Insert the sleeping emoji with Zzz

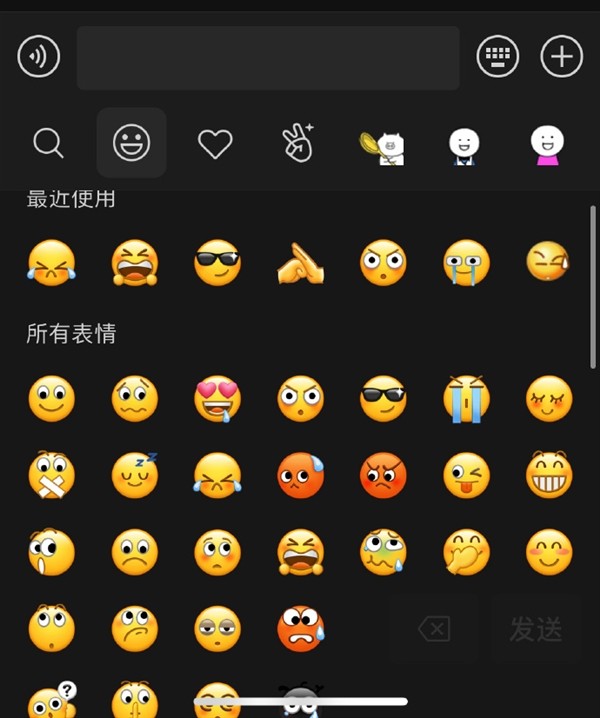135,475
